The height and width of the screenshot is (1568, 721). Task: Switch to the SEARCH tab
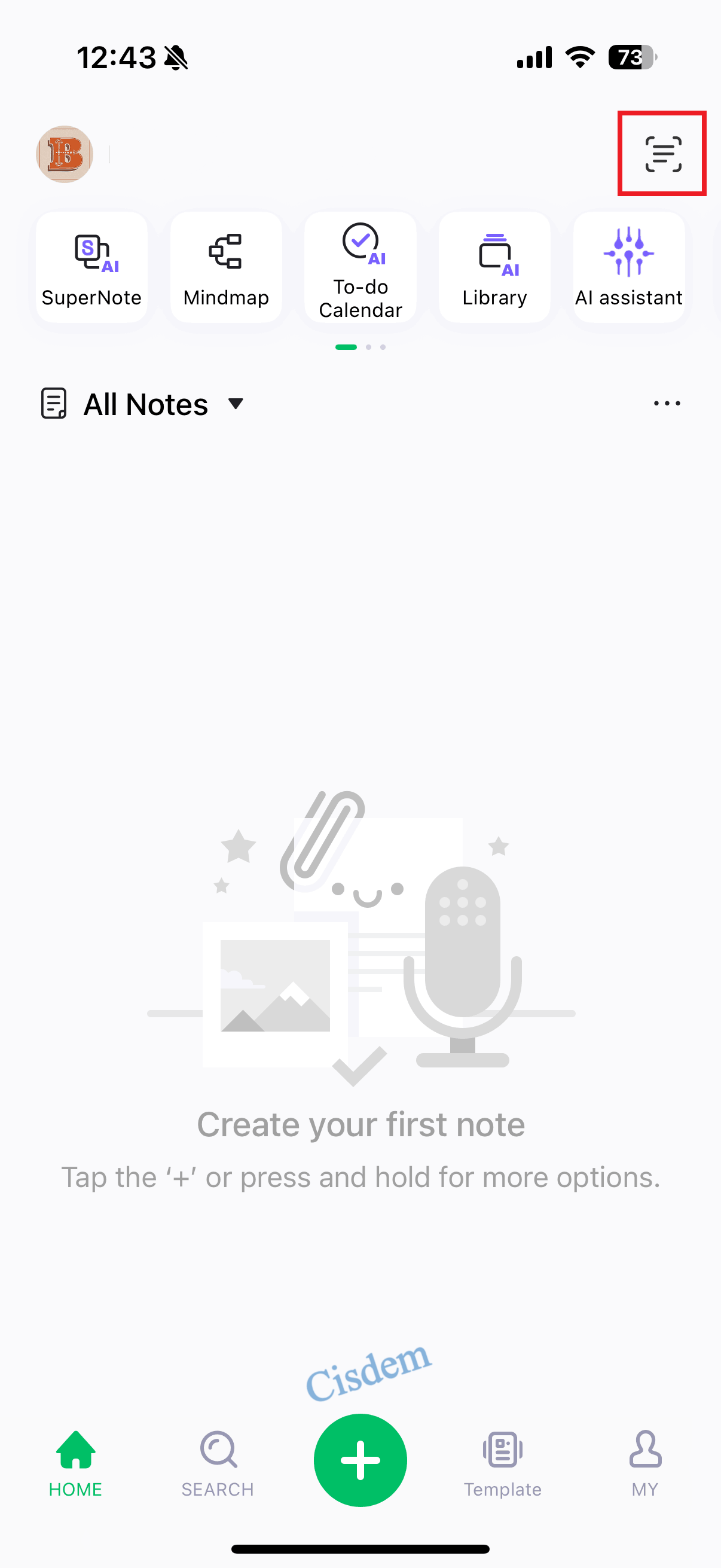218,1463
